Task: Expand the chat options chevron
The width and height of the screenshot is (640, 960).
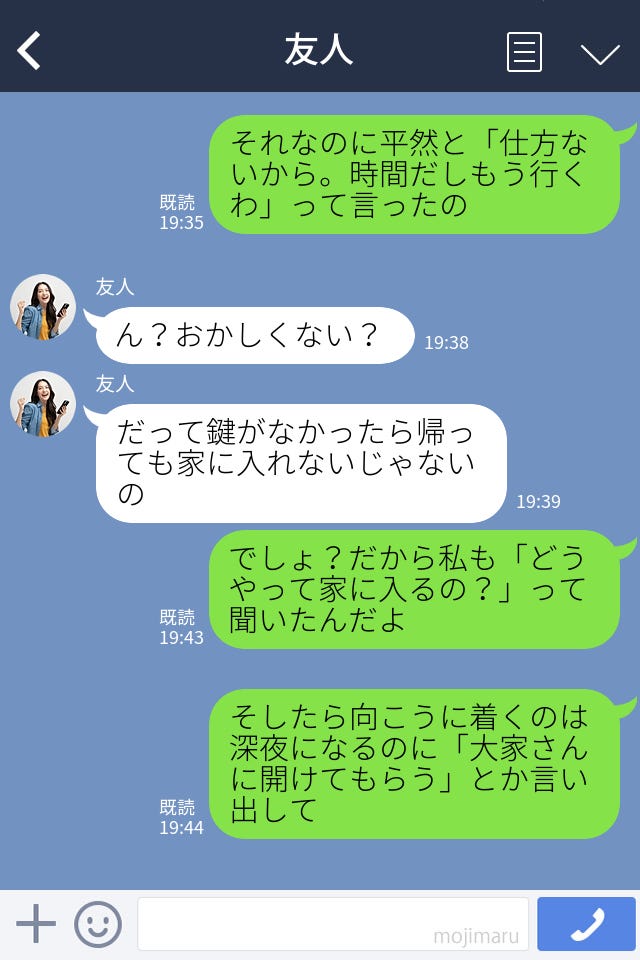Action: [x=600, y=53]
